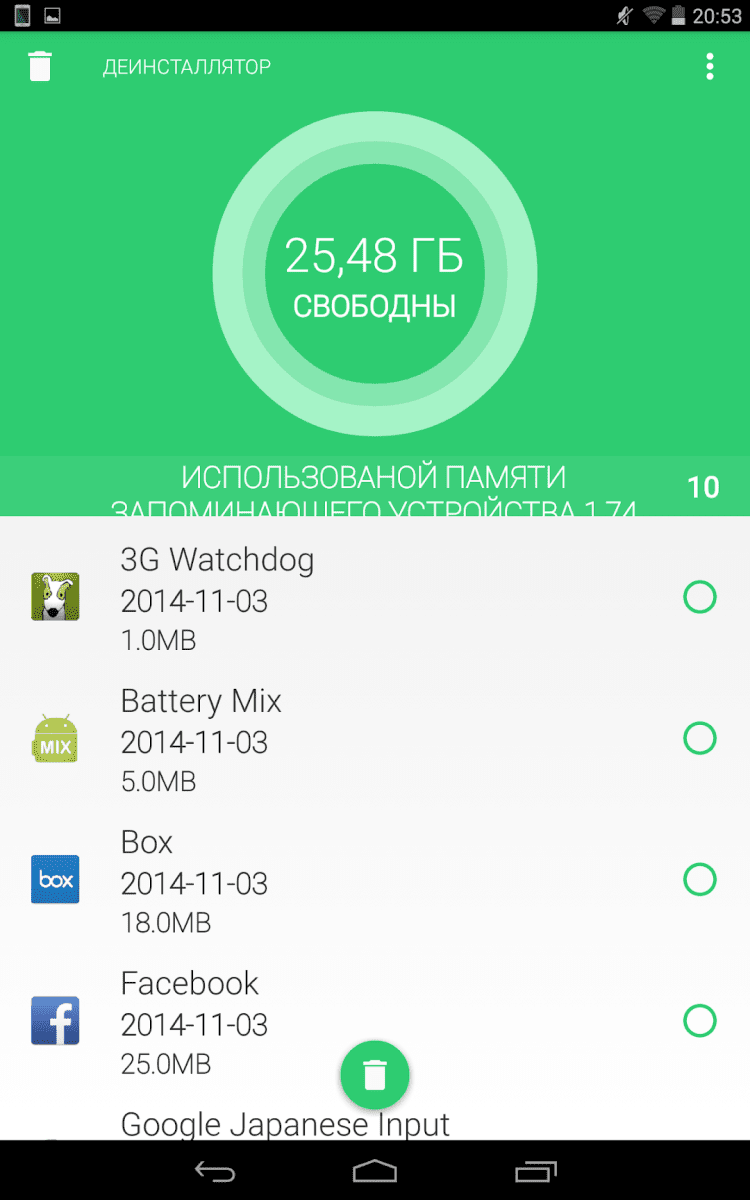Mark Battery Mix for uninstall
This screenshot has height=1200, width=750.
click(699, 739)
